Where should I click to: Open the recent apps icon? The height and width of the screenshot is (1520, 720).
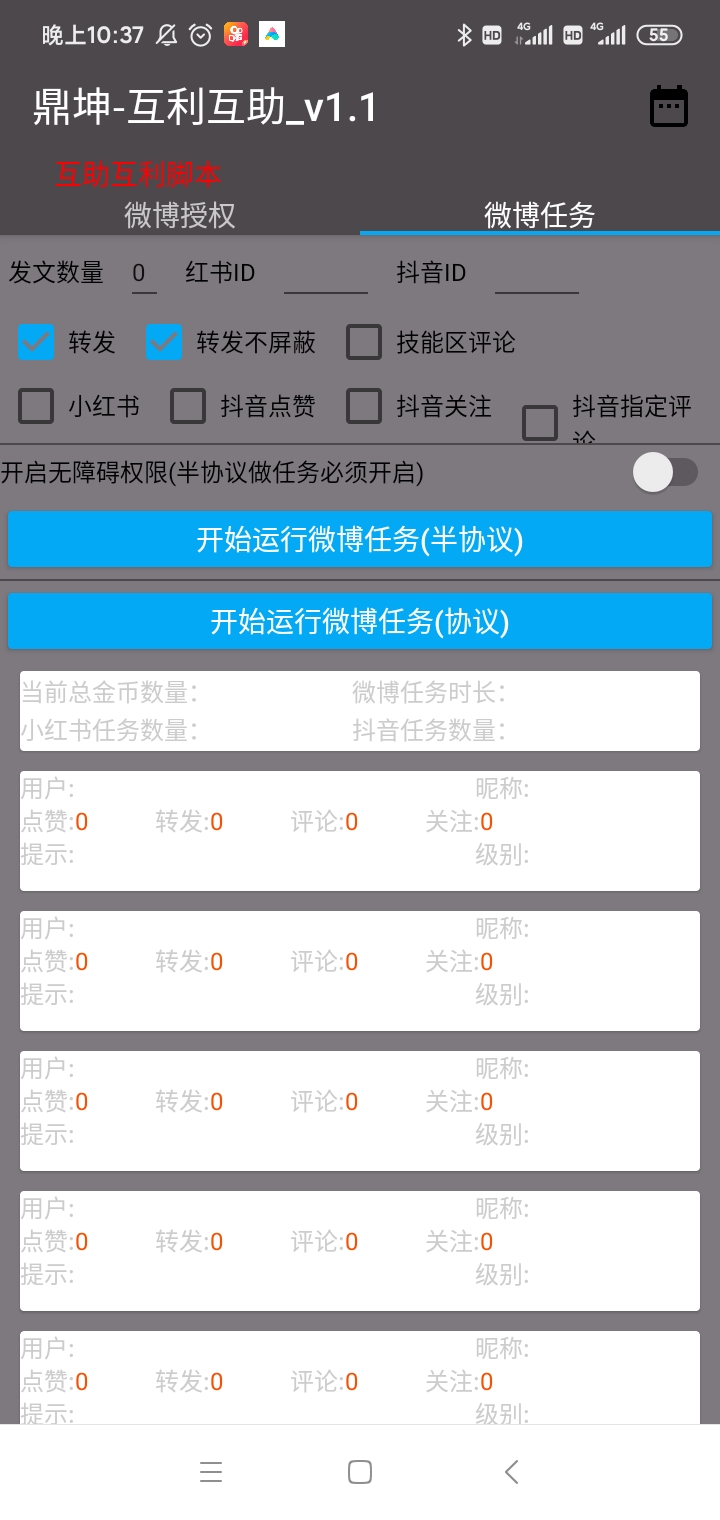(211, 1471)
